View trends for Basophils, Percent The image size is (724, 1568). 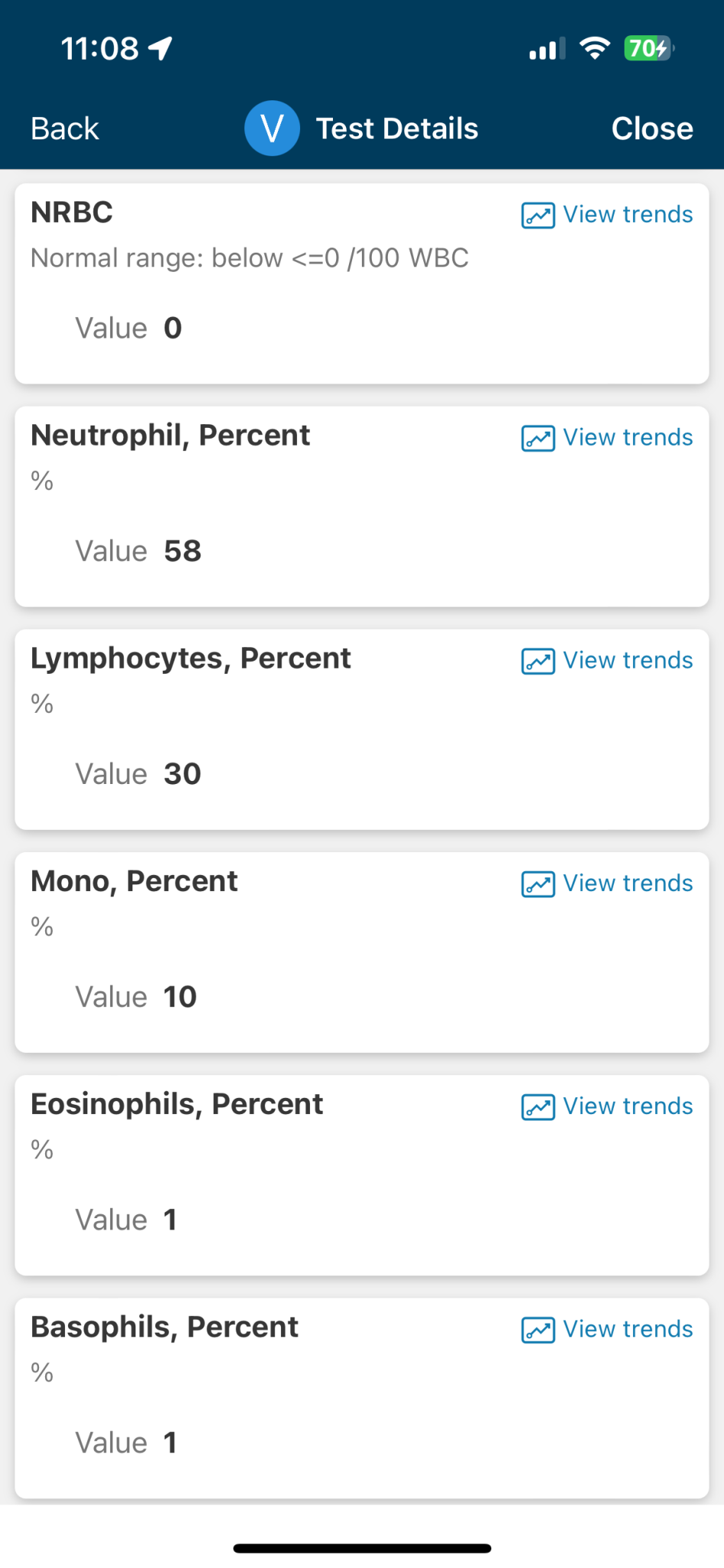607,1328
